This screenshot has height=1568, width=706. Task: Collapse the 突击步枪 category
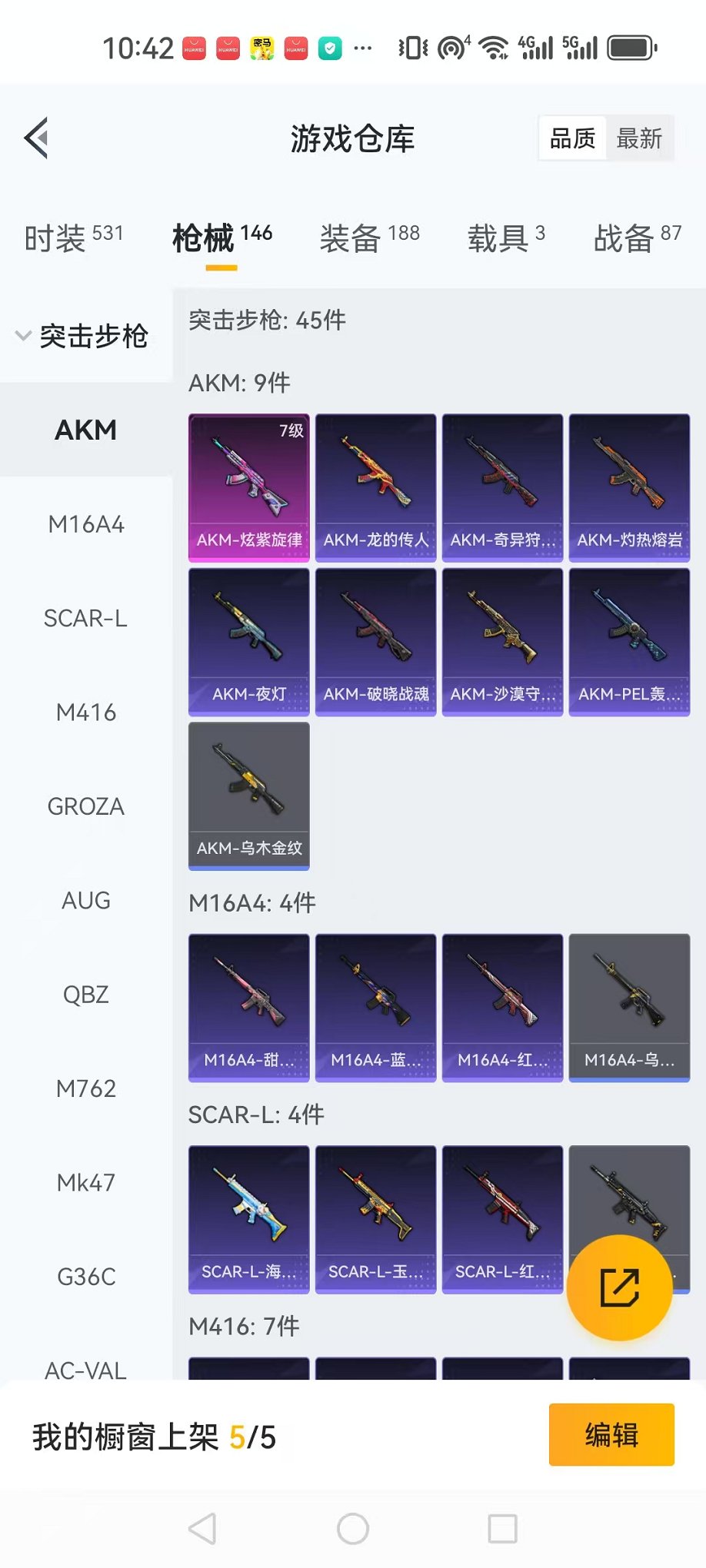82,336
